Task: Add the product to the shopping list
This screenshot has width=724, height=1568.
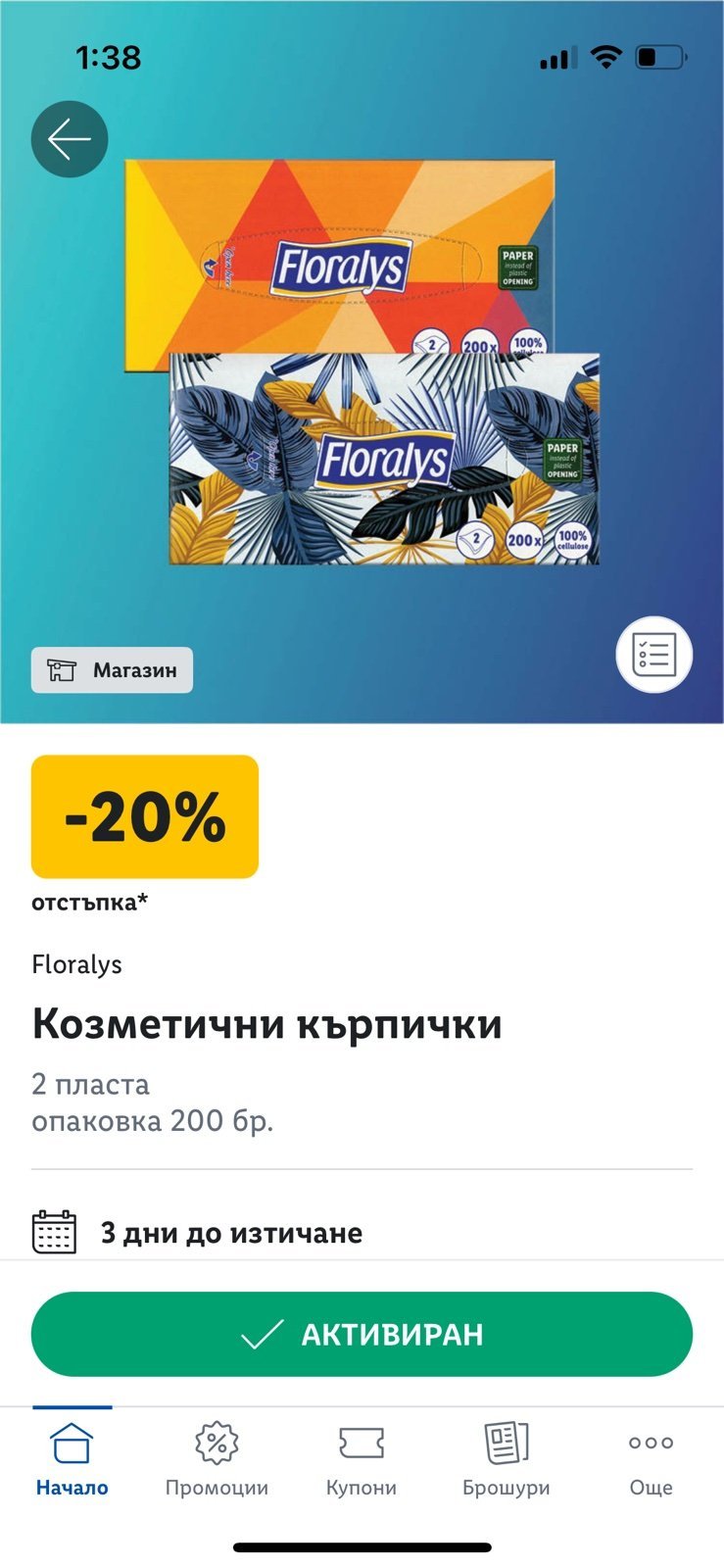Action: tap(653, 654)
